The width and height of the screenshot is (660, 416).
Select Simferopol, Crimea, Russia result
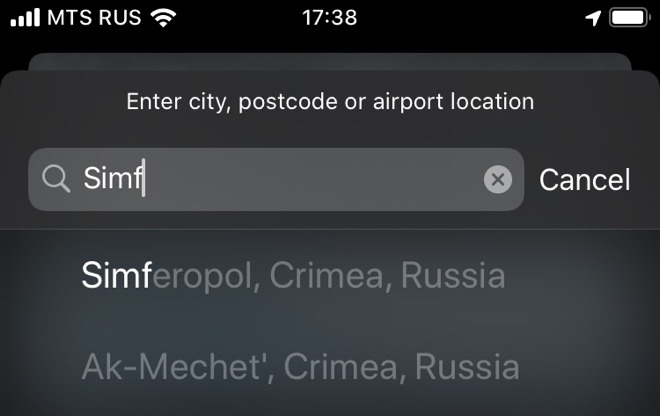pos(293,276)
